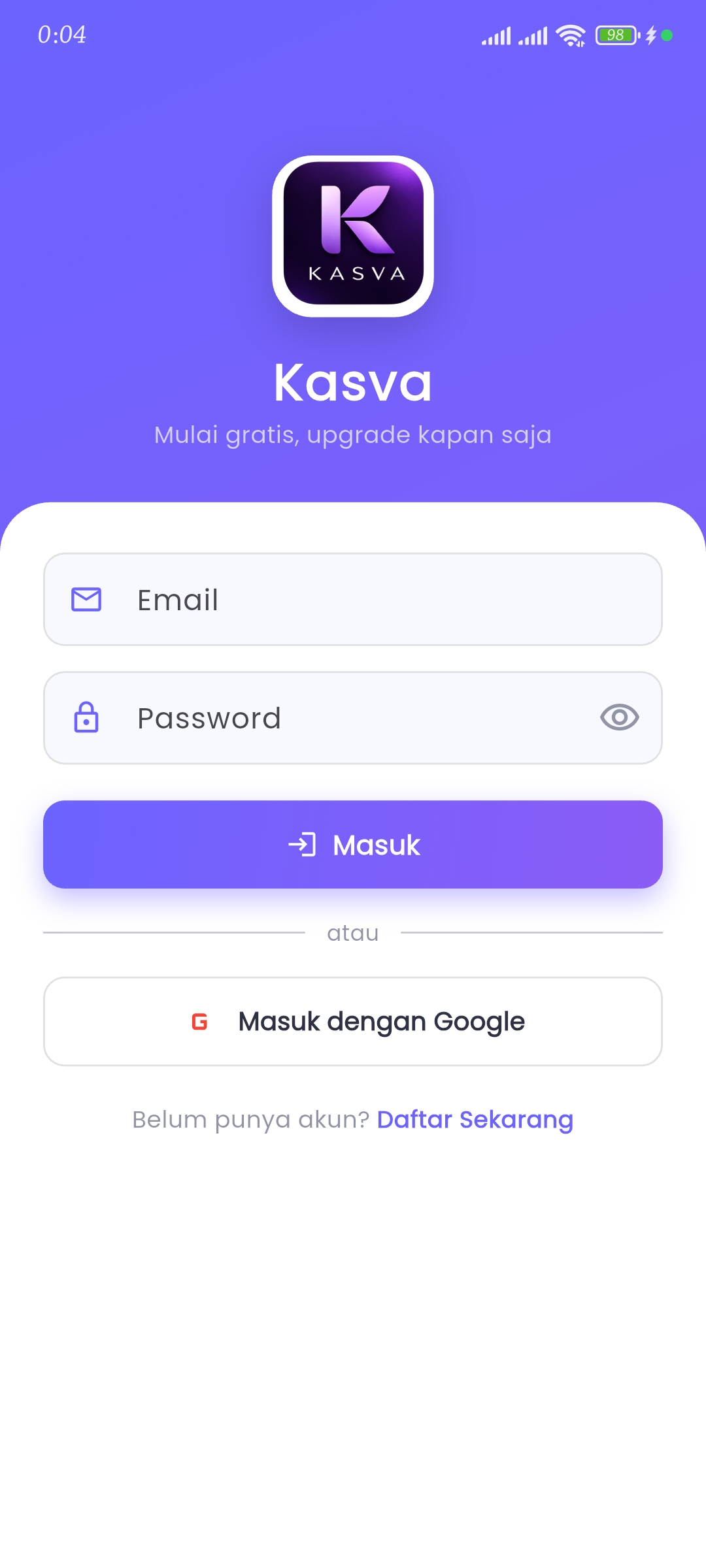
Task: Click the padlock icon beside Password
Action: coord(86,717)
